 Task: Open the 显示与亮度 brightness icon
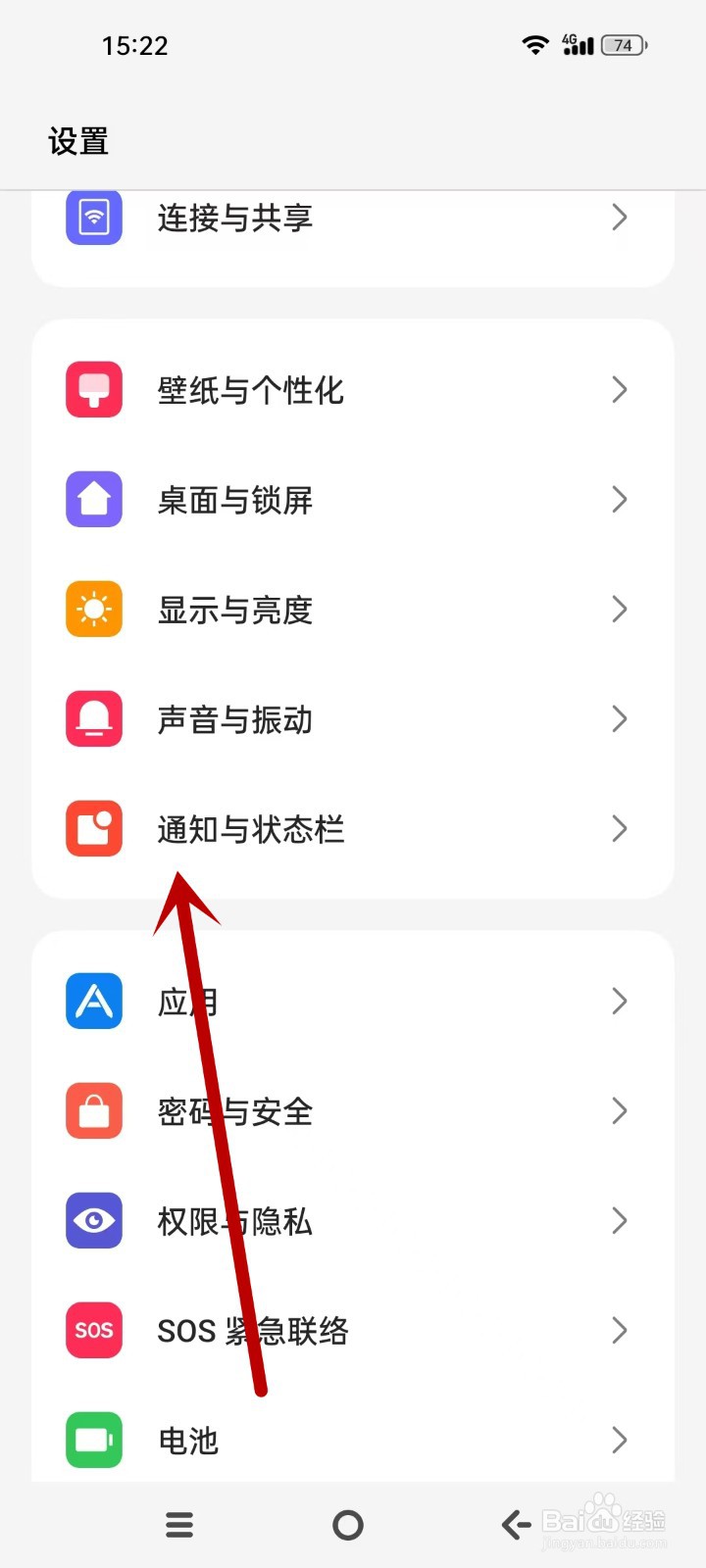93,609
